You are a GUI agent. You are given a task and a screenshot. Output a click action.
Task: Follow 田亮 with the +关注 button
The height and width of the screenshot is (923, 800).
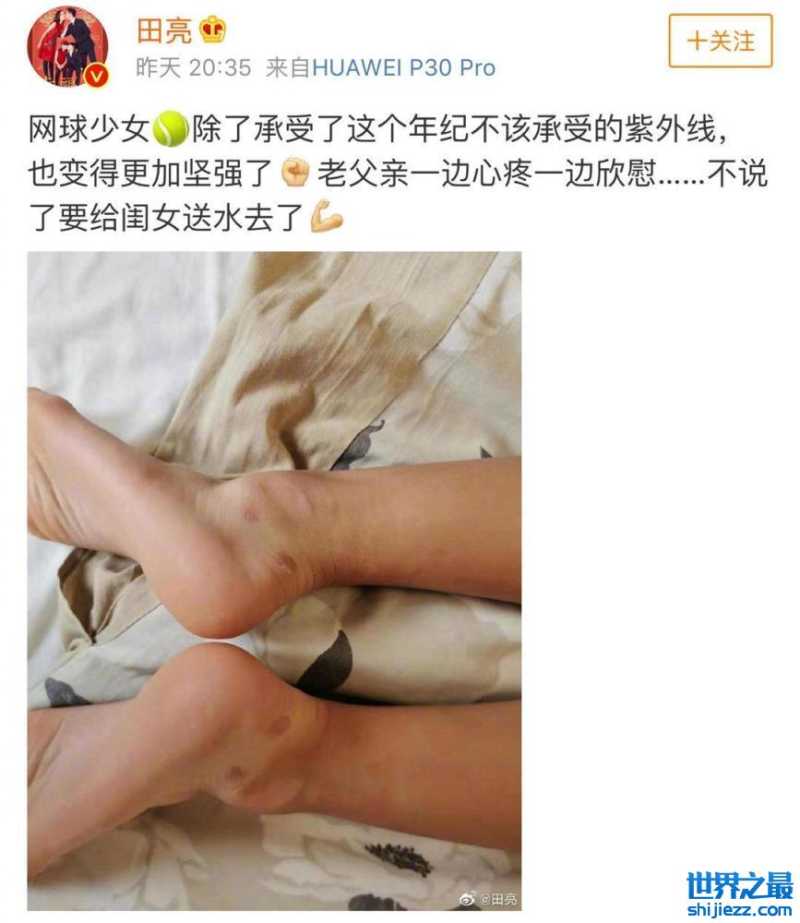[x=720, y=41]
